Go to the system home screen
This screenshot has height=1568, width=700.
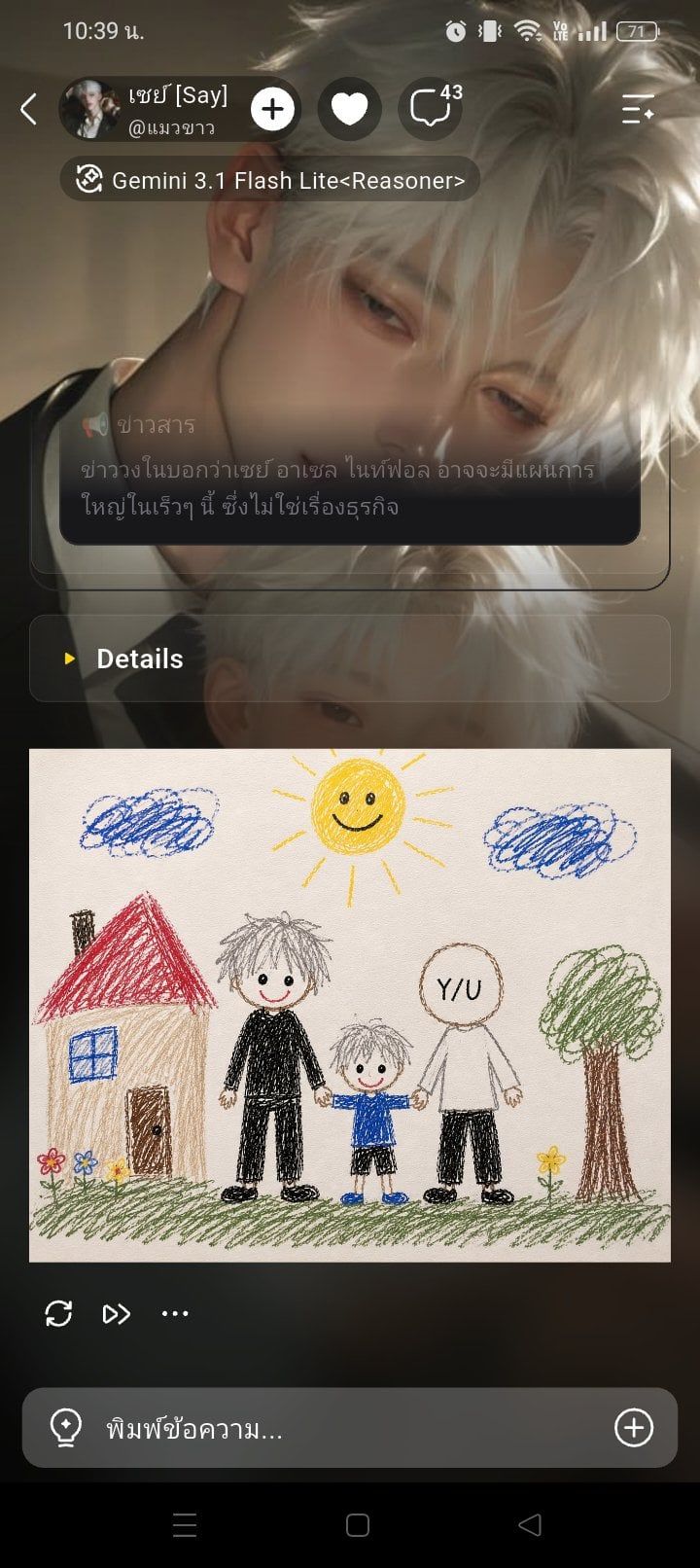(x=358, y=1525)
